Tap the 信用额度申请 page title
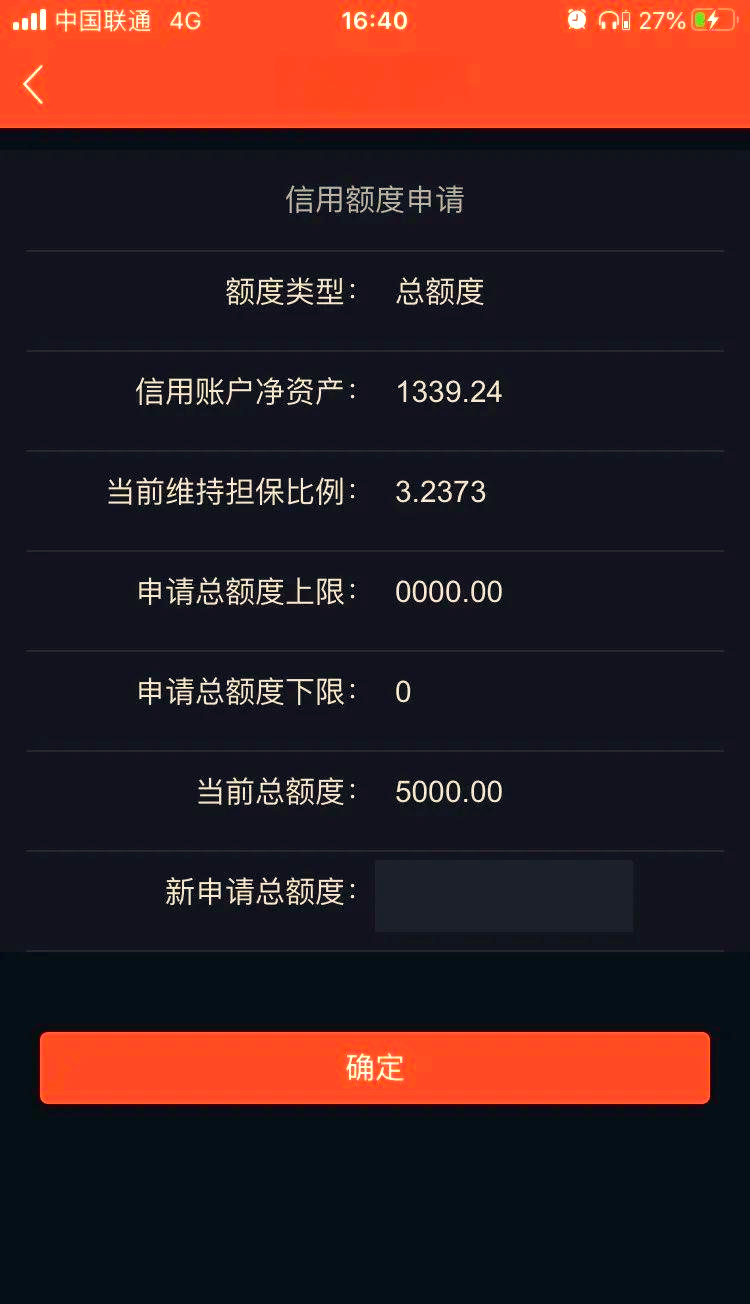Screen dimensions: 750x1304 [375, 200]
